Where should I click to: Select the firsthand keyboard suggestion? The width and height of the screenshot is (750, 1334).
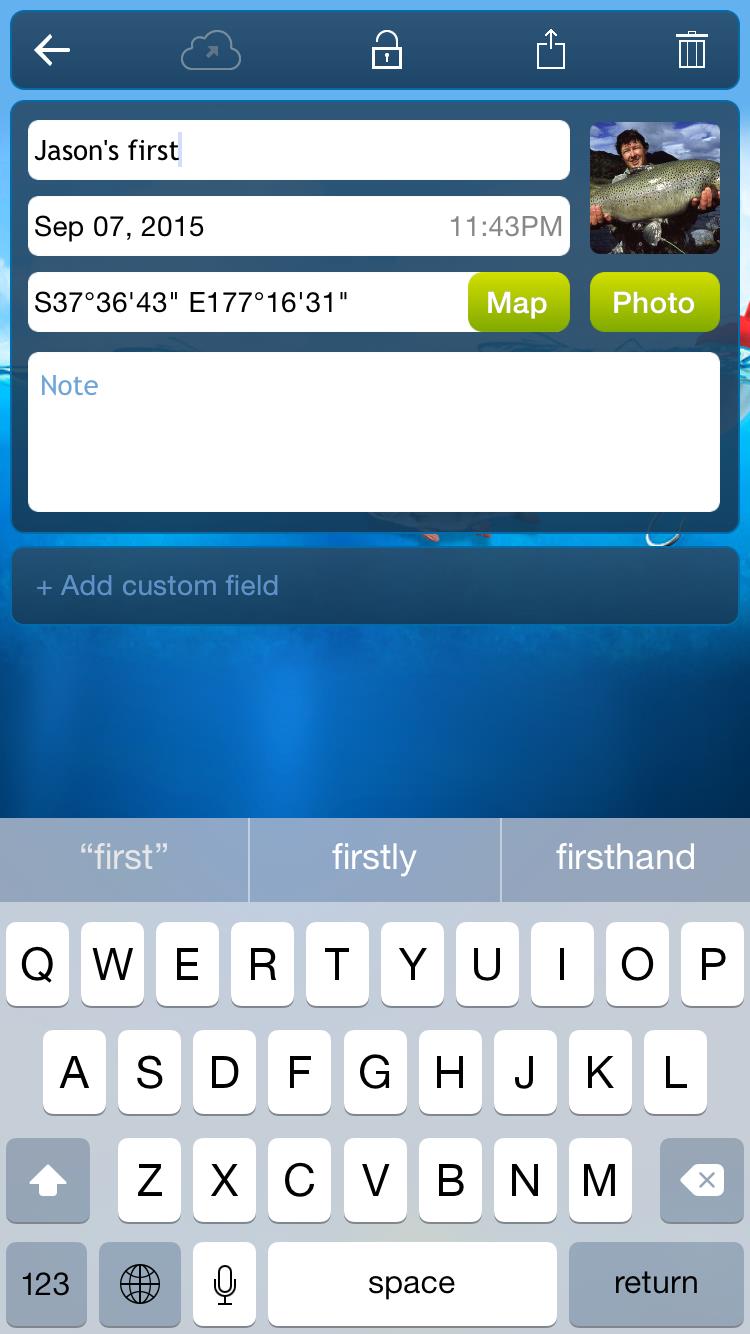(x=626, y=858)
